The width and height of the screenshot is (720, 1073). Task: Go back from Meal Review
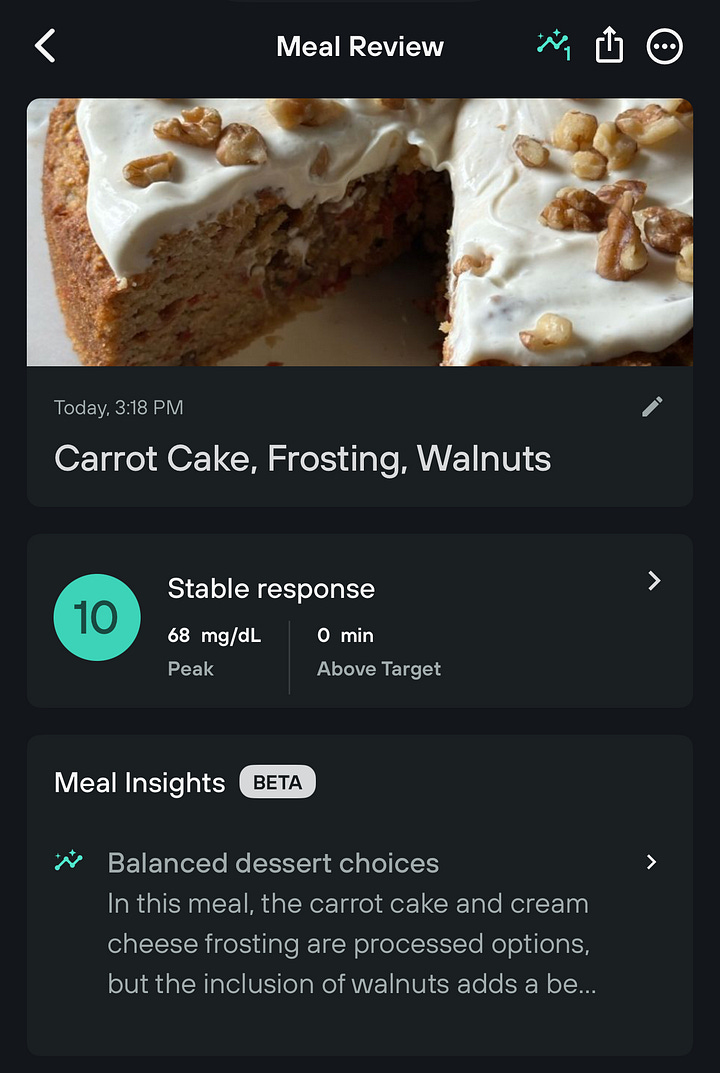[x=46, y=47]
